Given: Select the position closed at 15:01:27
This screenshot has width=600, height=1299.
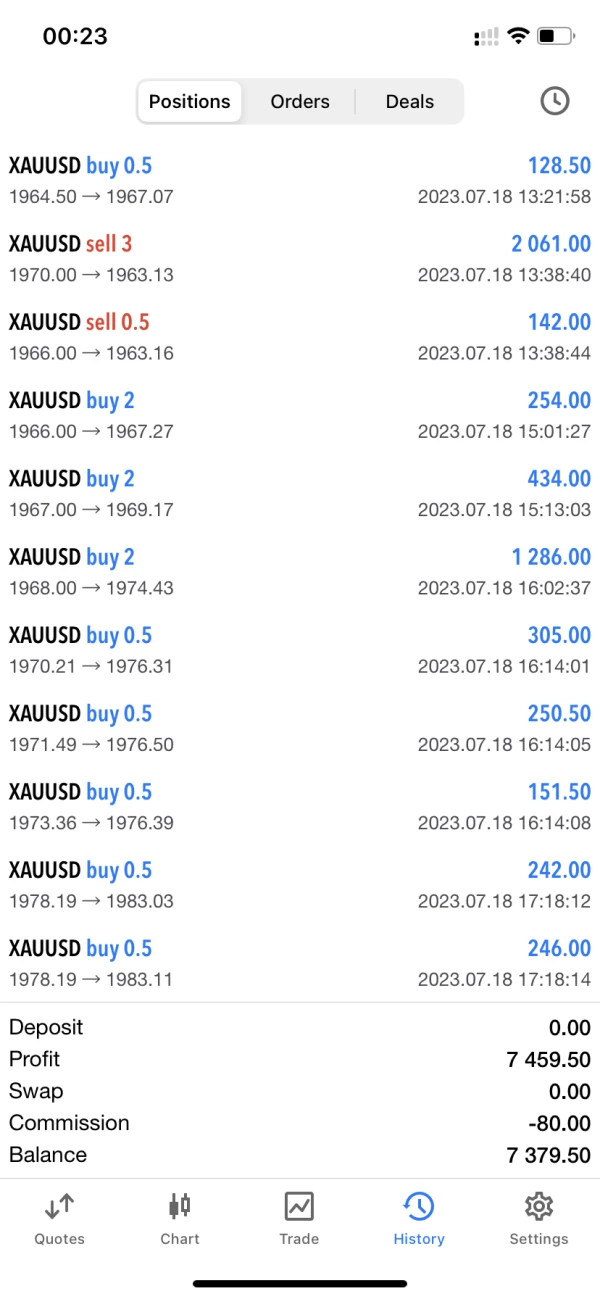Looking at the screenshot, I should (300, 415).
